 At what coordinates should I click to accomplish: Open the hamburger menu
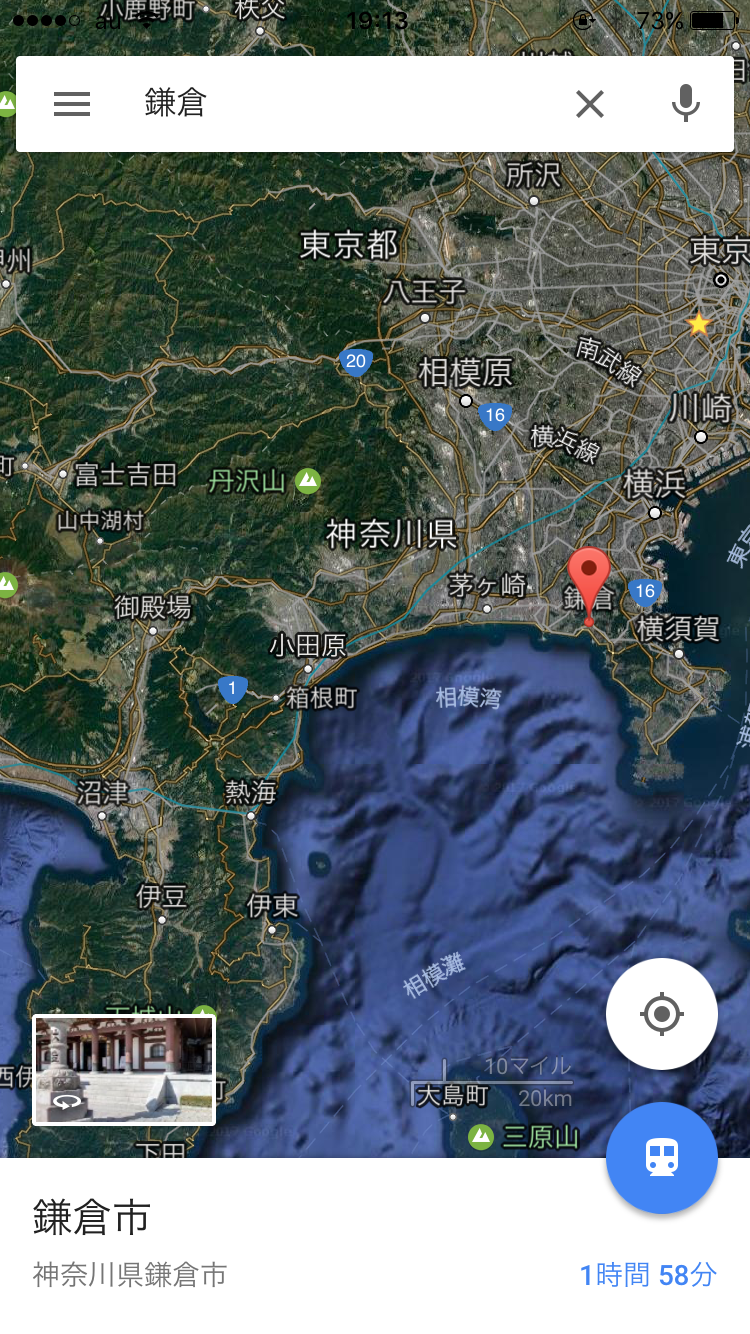[72, 104]
